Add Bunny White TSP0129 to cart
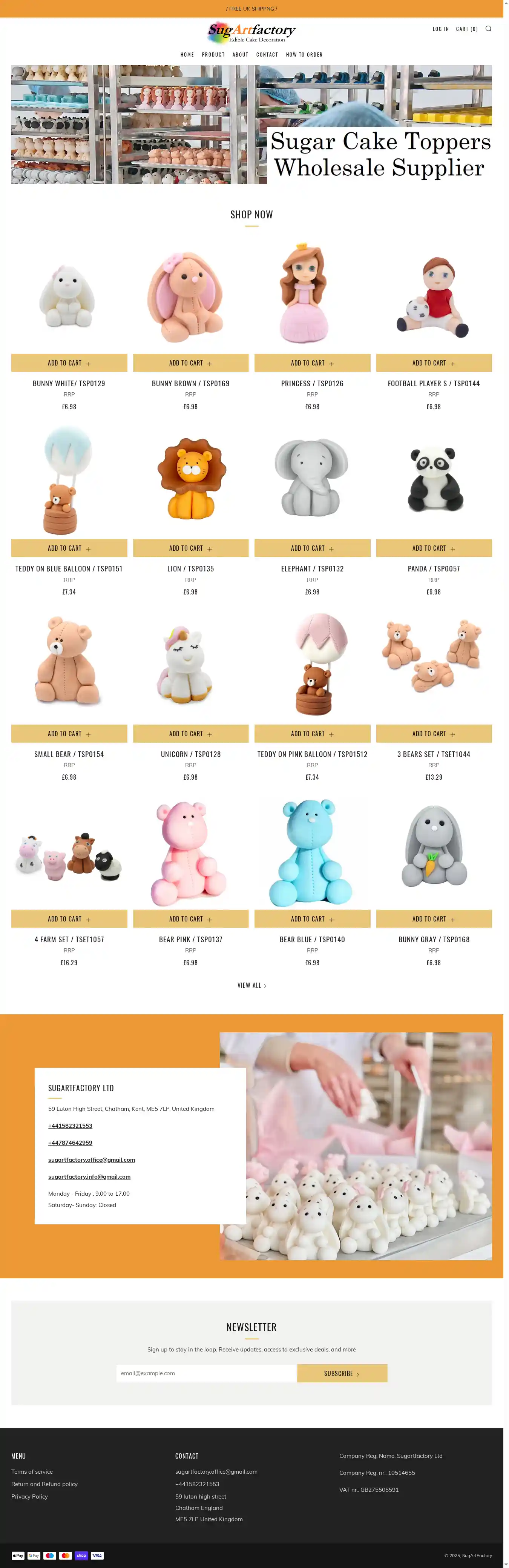 pos(69,363)
